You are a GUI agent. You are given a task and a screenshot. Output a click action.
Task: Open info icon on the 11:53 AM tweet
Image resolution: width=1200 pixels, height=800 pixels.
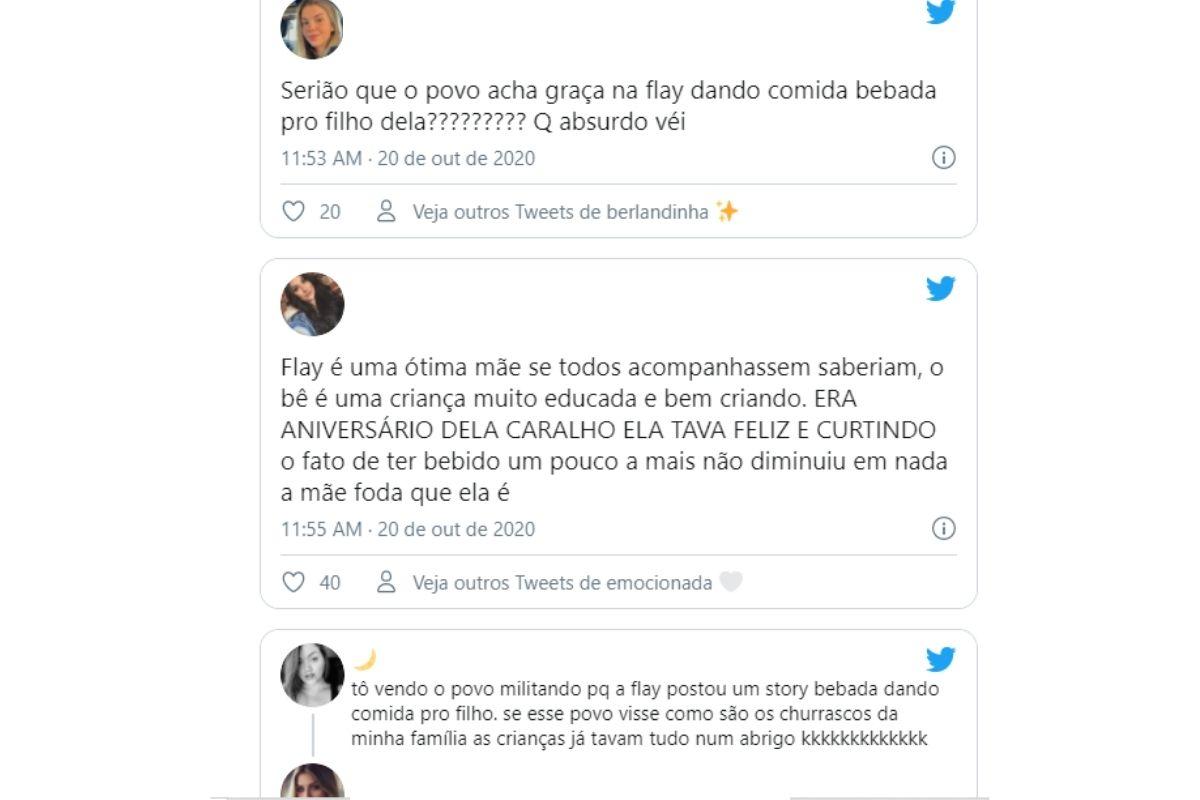(943, 158)
